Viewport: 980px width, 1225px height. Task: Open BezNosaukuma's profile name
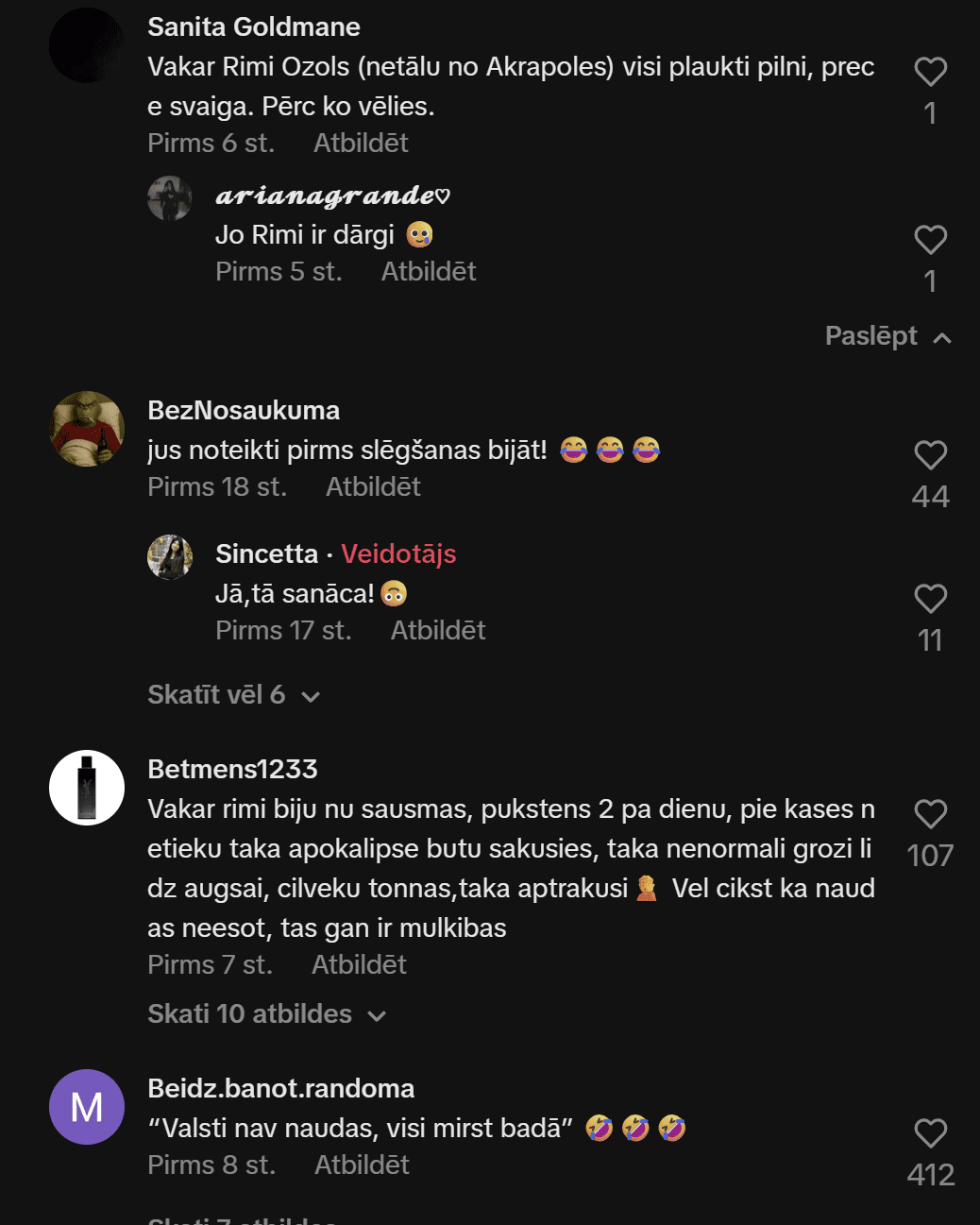(x=244, y=411)
